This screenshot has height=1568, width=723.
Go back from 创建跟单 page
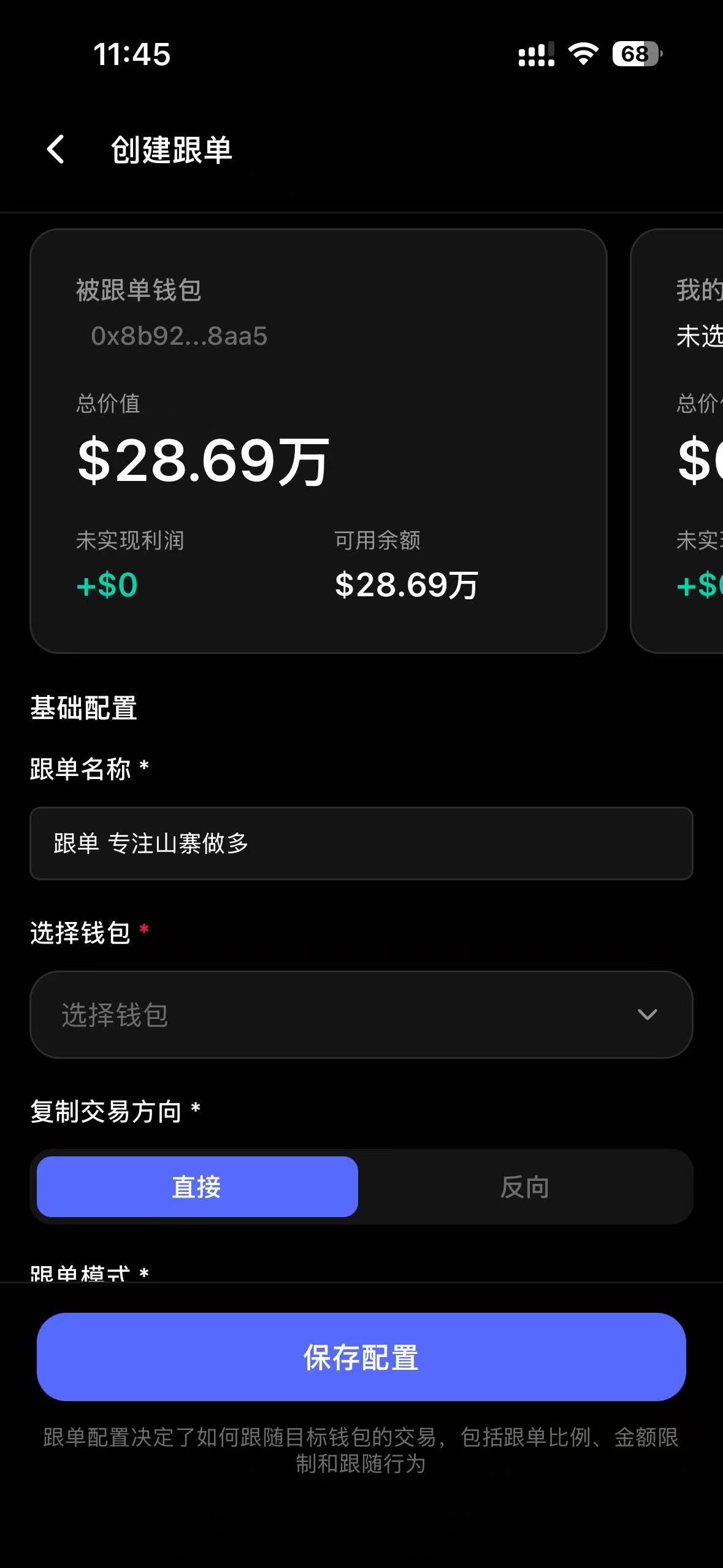point(56,150)
